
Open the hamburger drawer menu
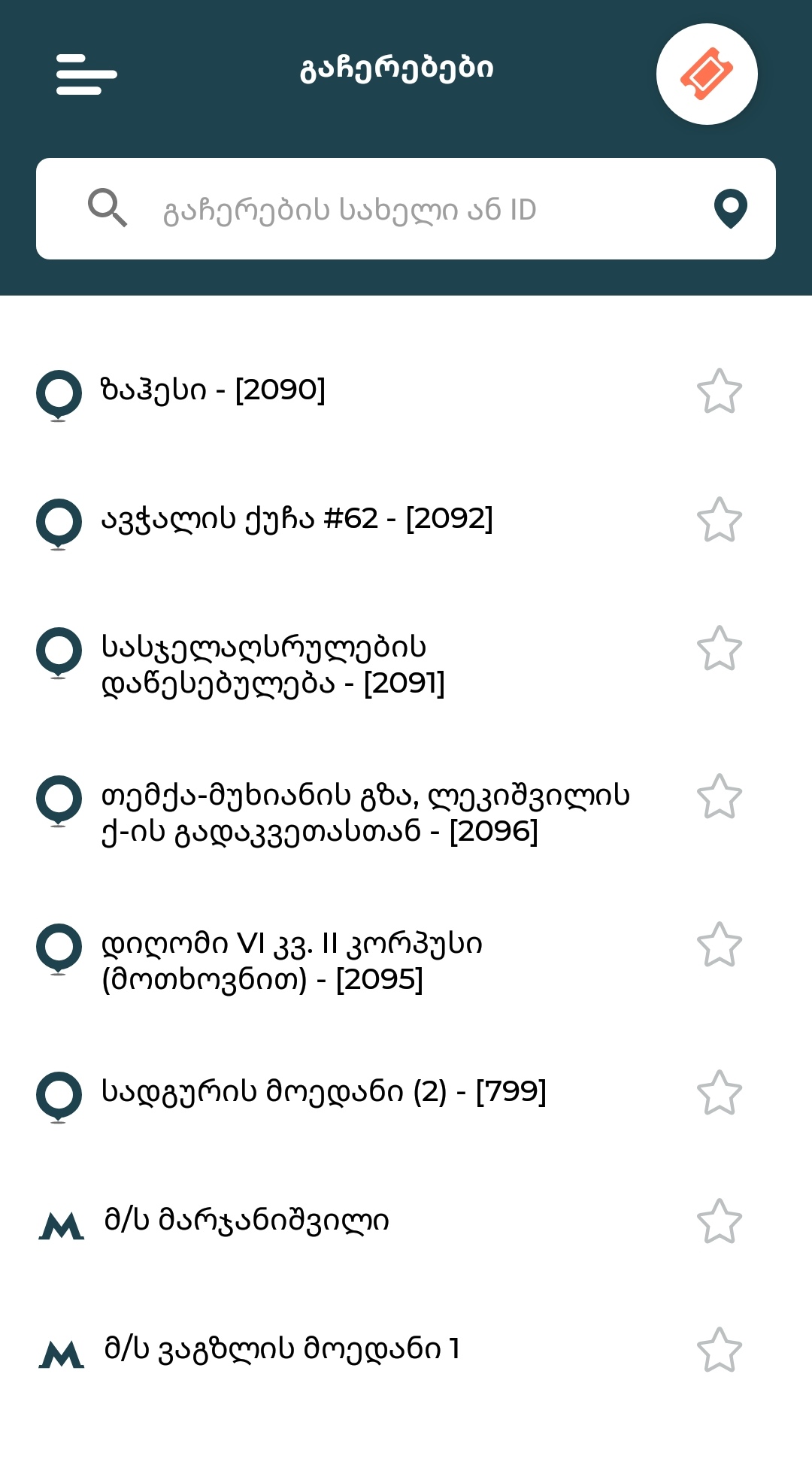click(86, 74)
